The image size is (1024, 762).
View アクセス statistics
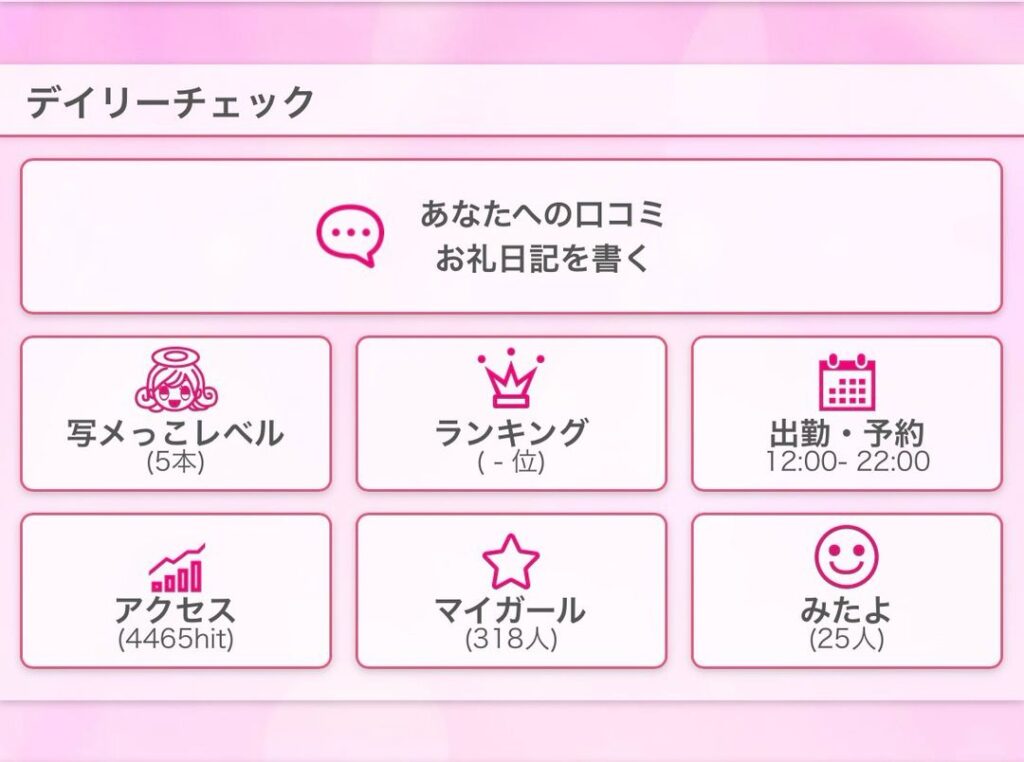175,590
